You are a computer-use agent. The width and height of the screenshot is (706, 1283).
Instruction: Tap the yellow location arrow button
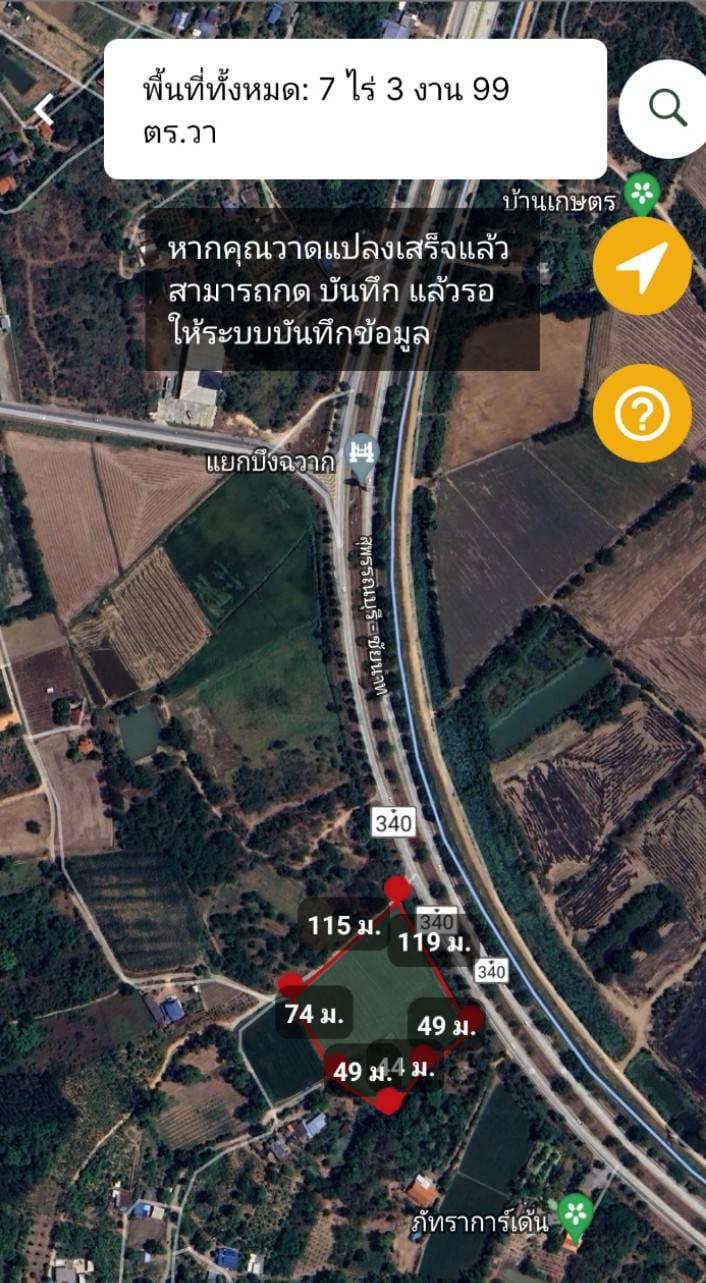click(642, 266)
